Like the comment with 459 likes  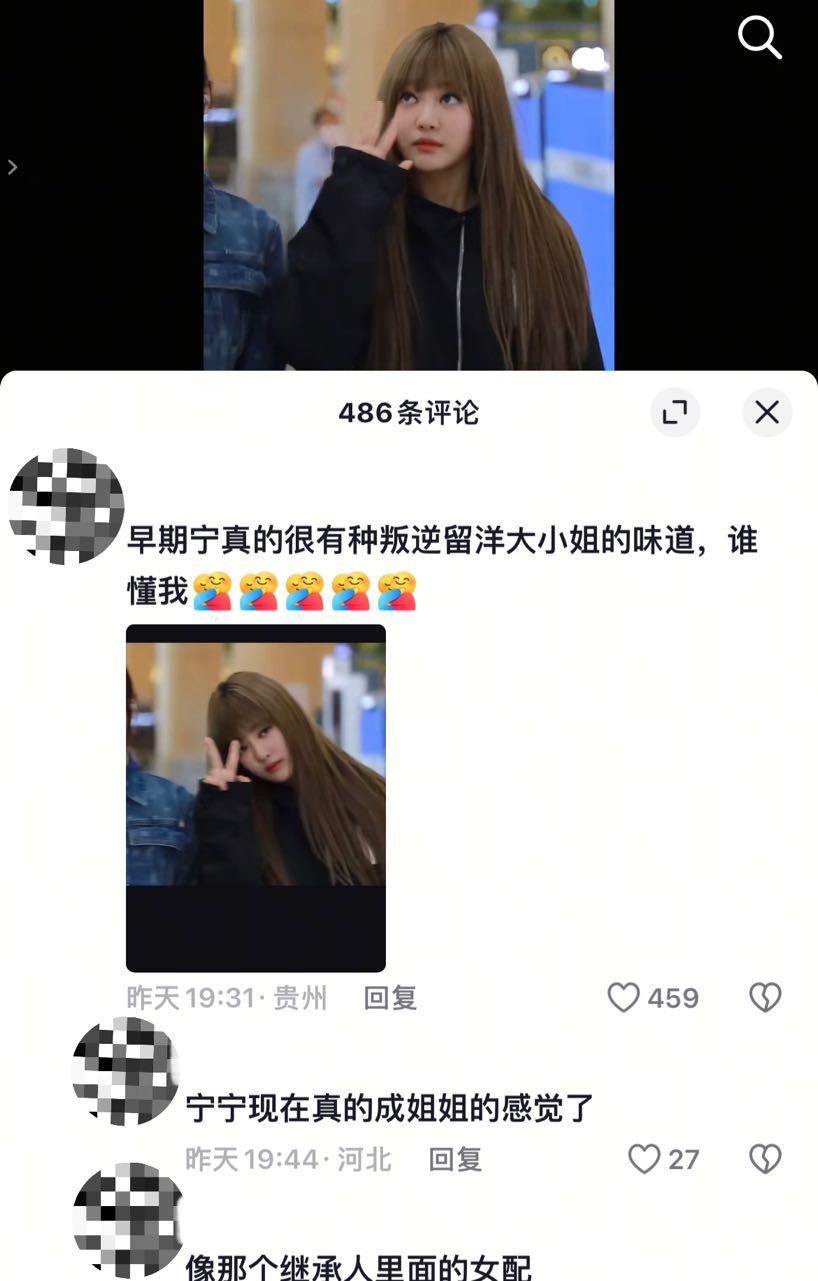click(x=624, y=998)
